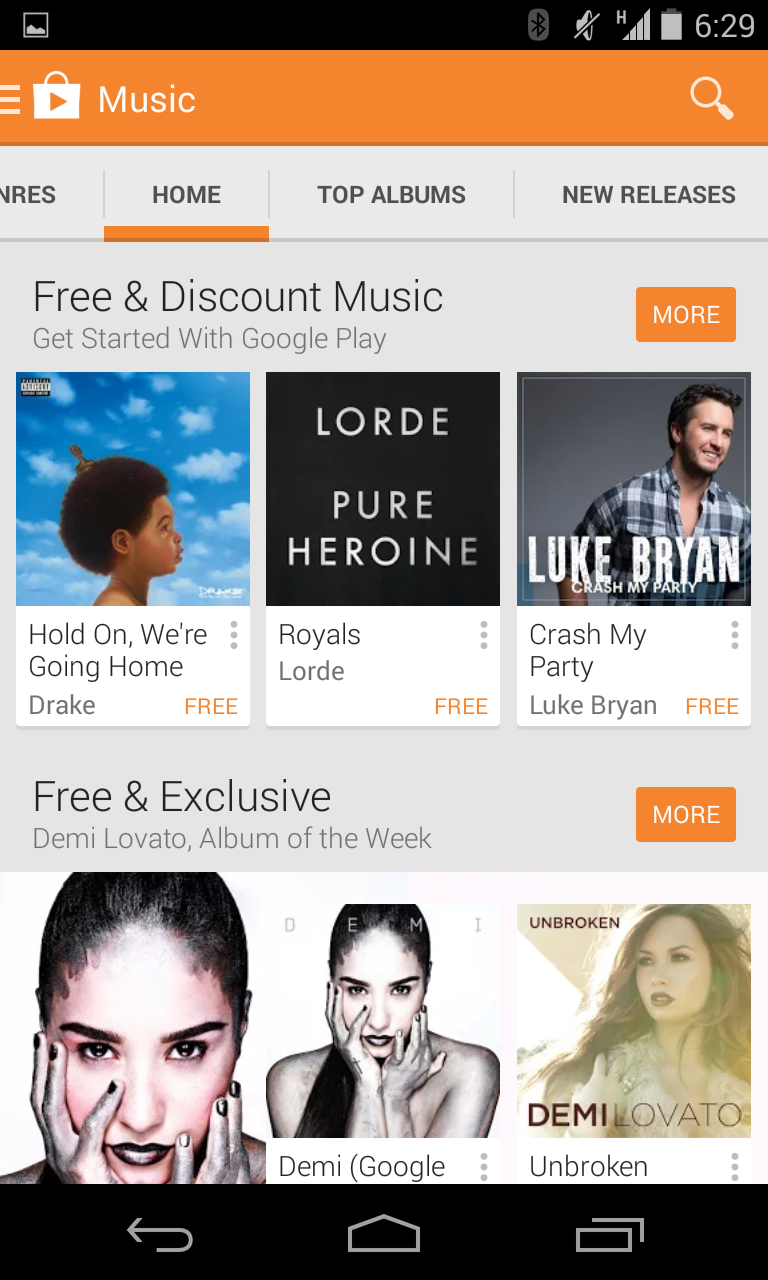Tap the Back navigation button
768x1280 pixels.
tap(160, 1235)
